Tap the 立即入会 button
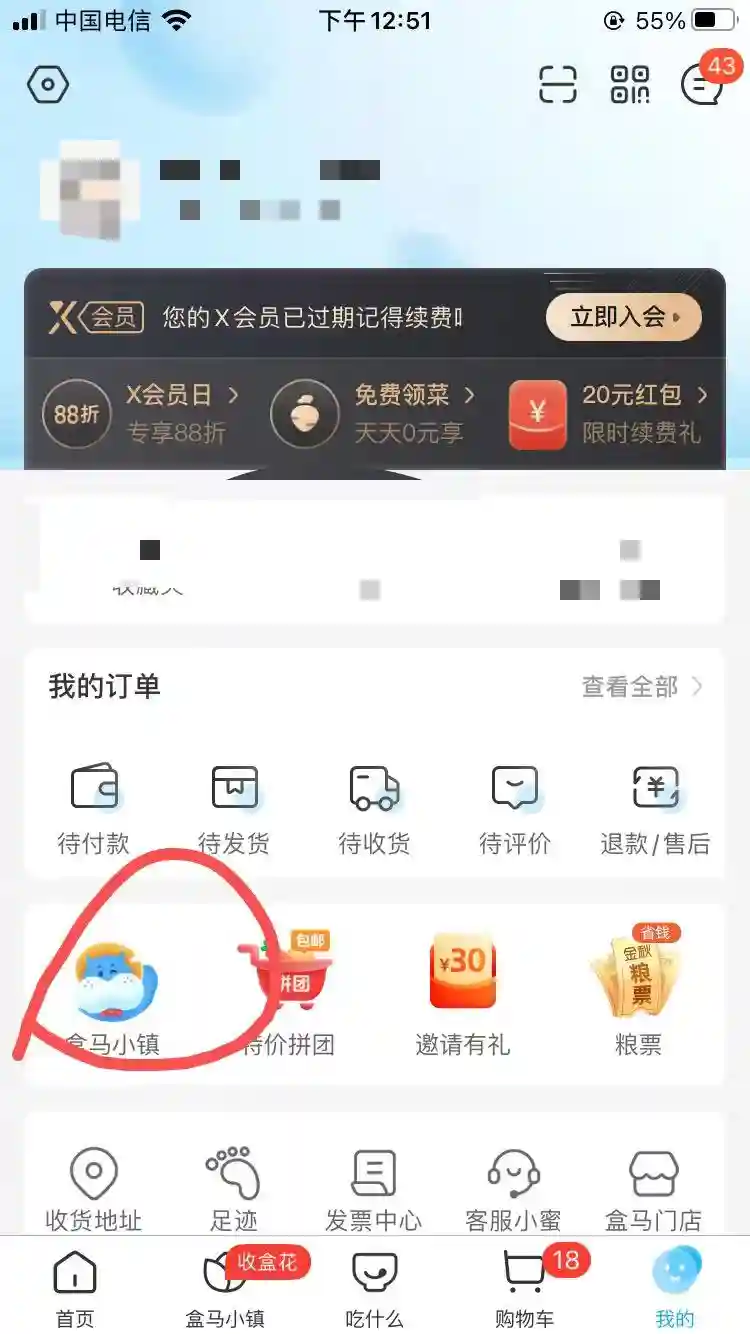The width and height of the screenshot is (750, 1334). pos(623,318)
